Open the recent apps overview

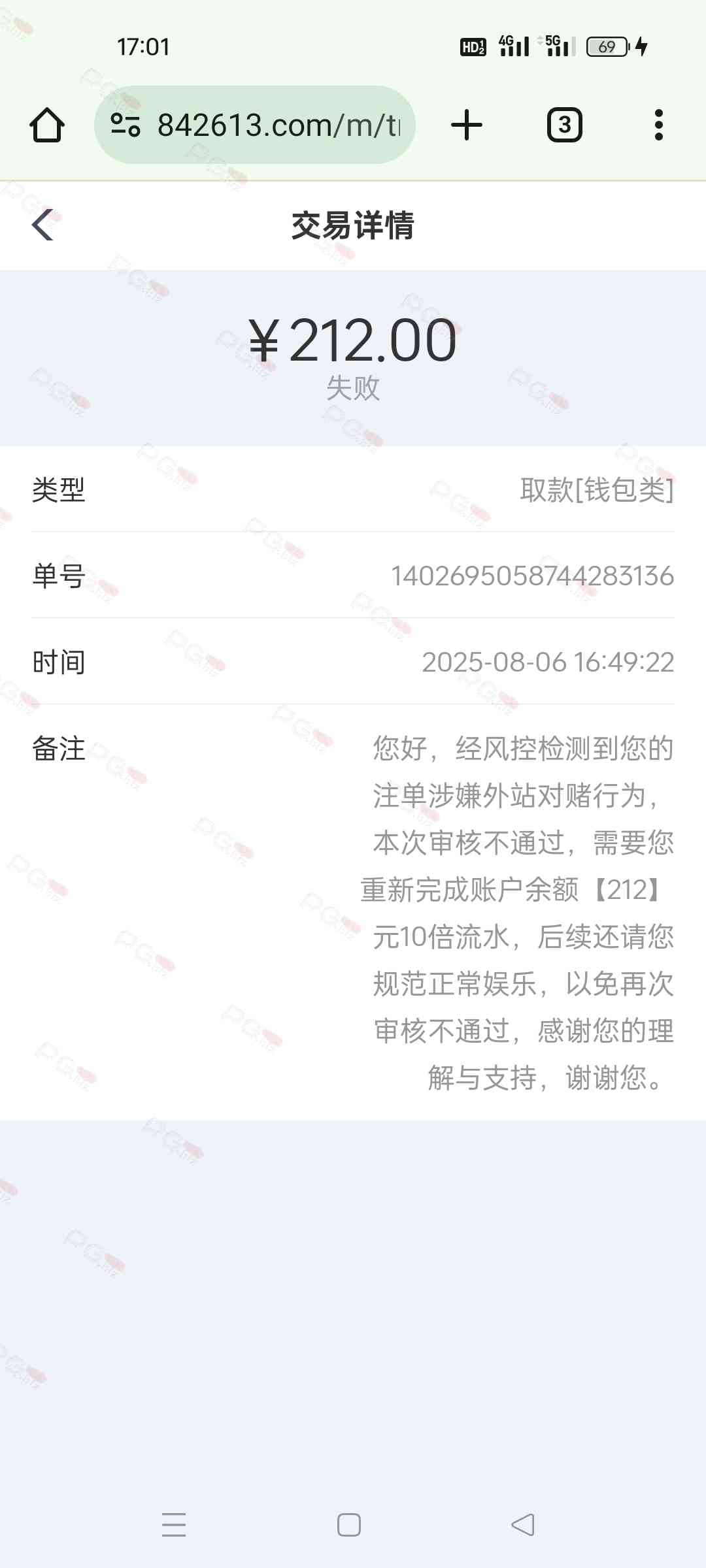coord(174,1525)
